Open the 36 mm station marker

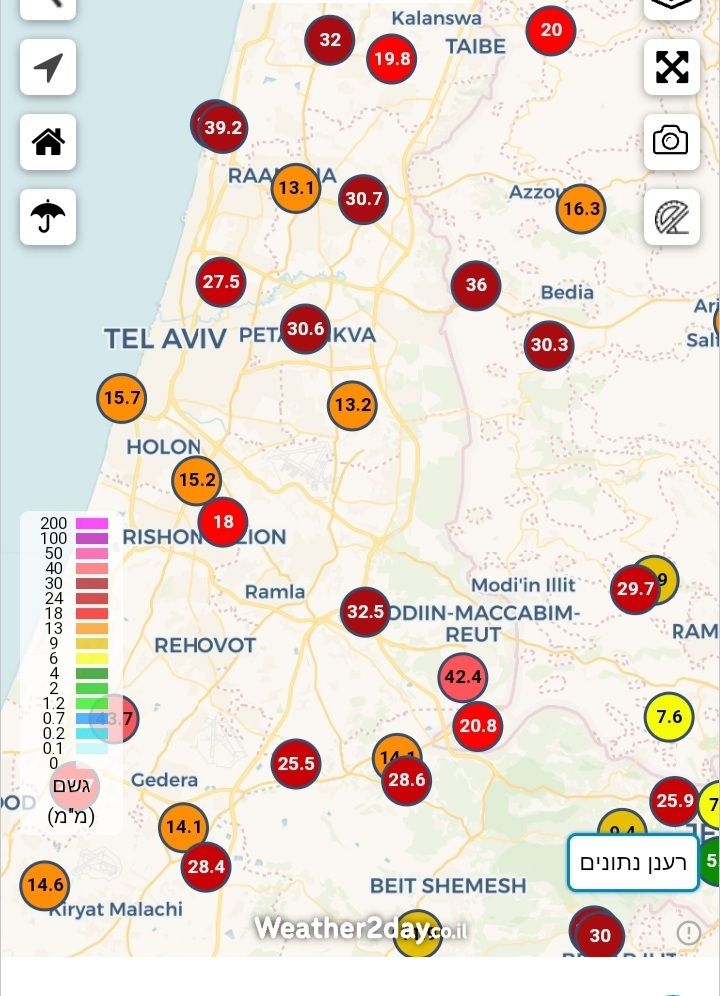(x=476, y=285)
